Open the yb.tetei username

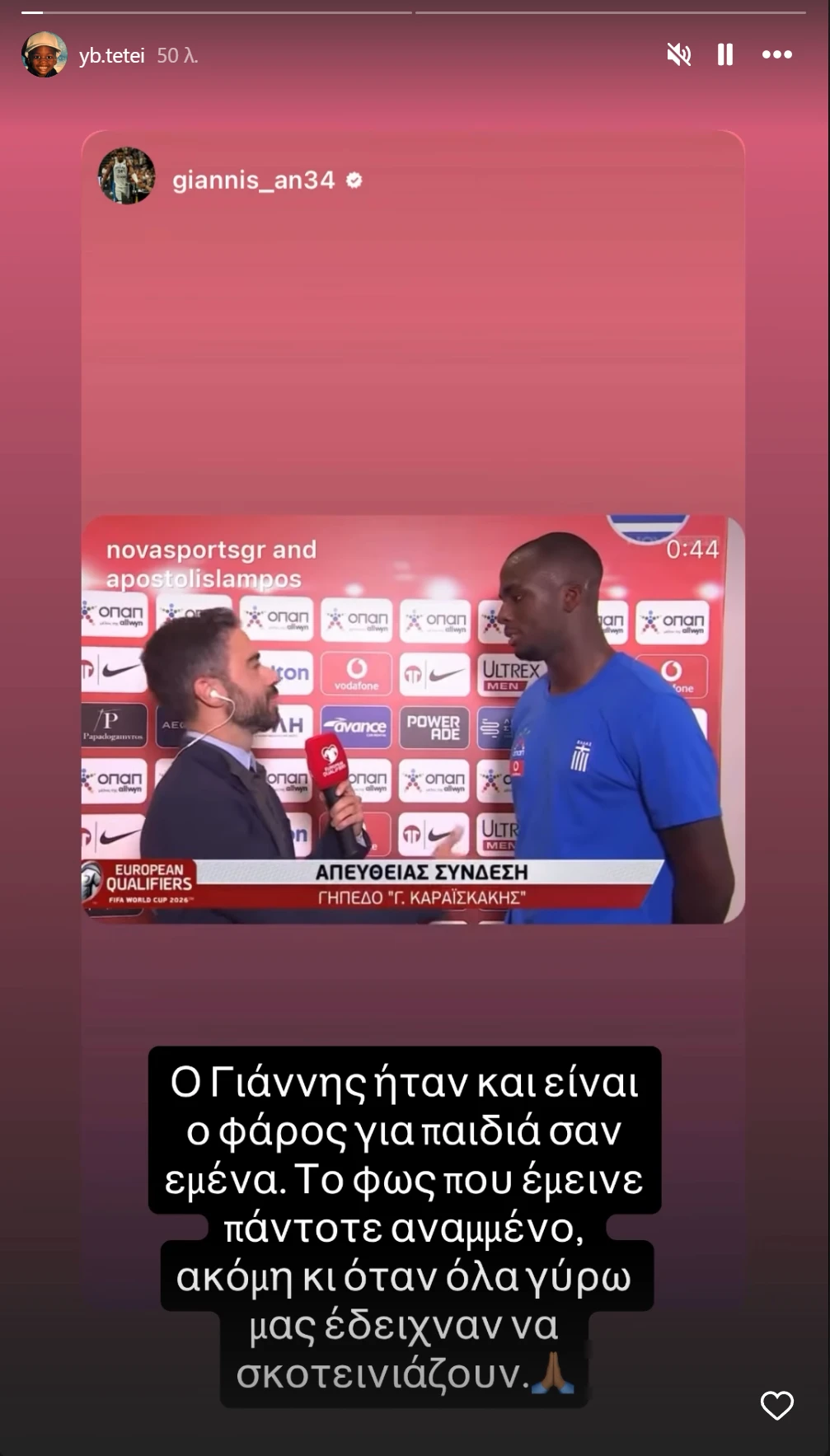[111, 56]
